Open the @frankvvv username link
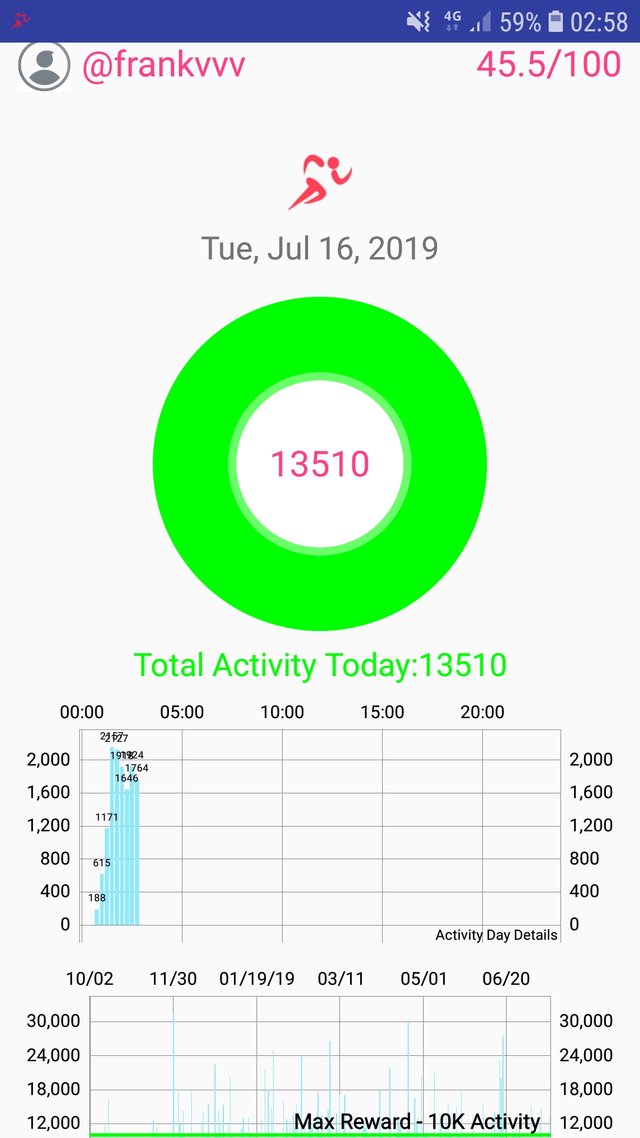Screen dimensions: 640x1138 tap(163, 65)
